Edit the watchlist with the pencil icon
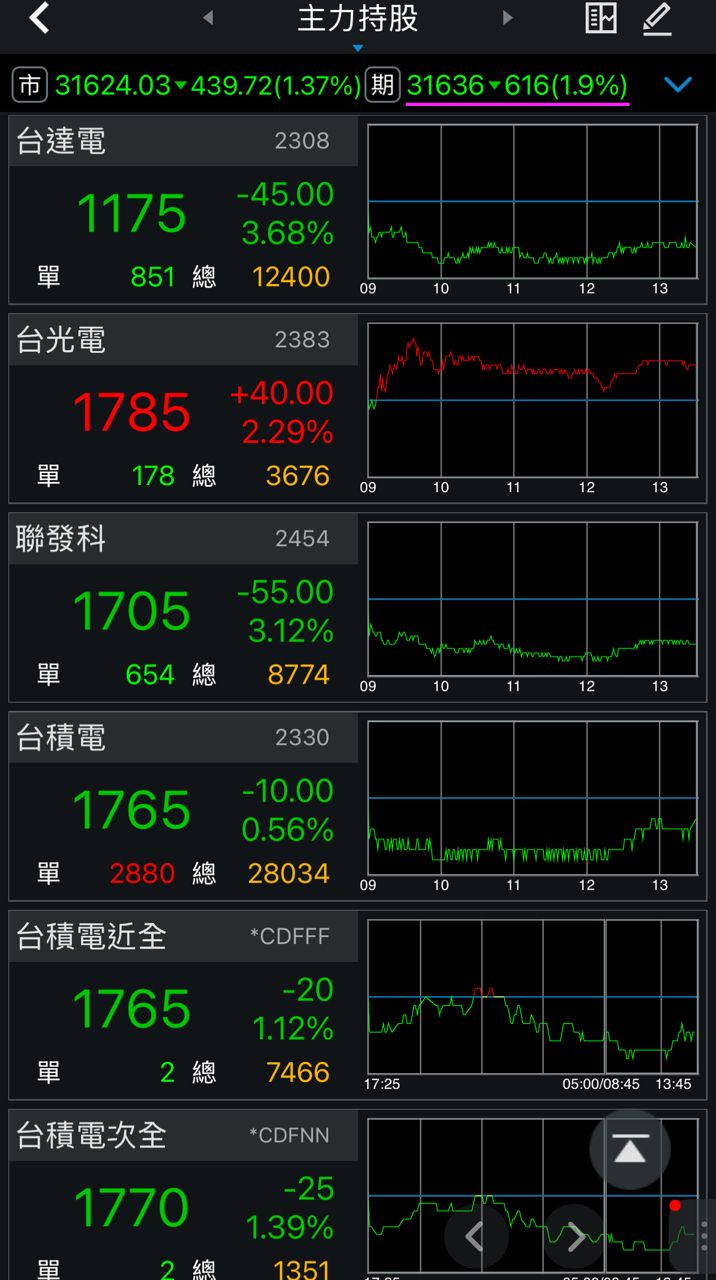Image resolution: width=716 pixels, height=1280 pixels. (x=656, y=19)
